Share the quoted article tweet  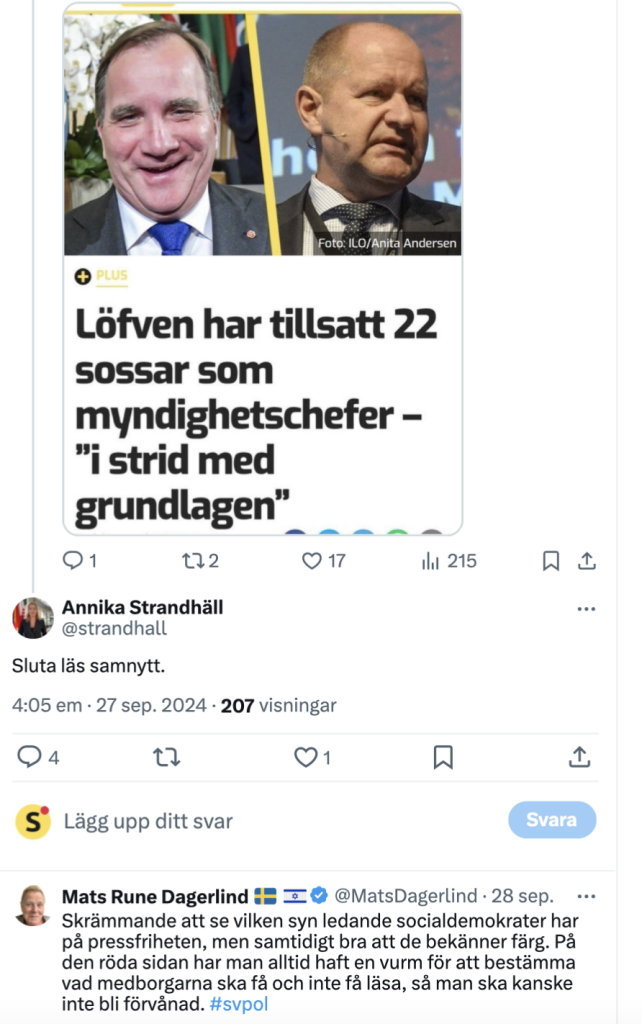(588, 561)
